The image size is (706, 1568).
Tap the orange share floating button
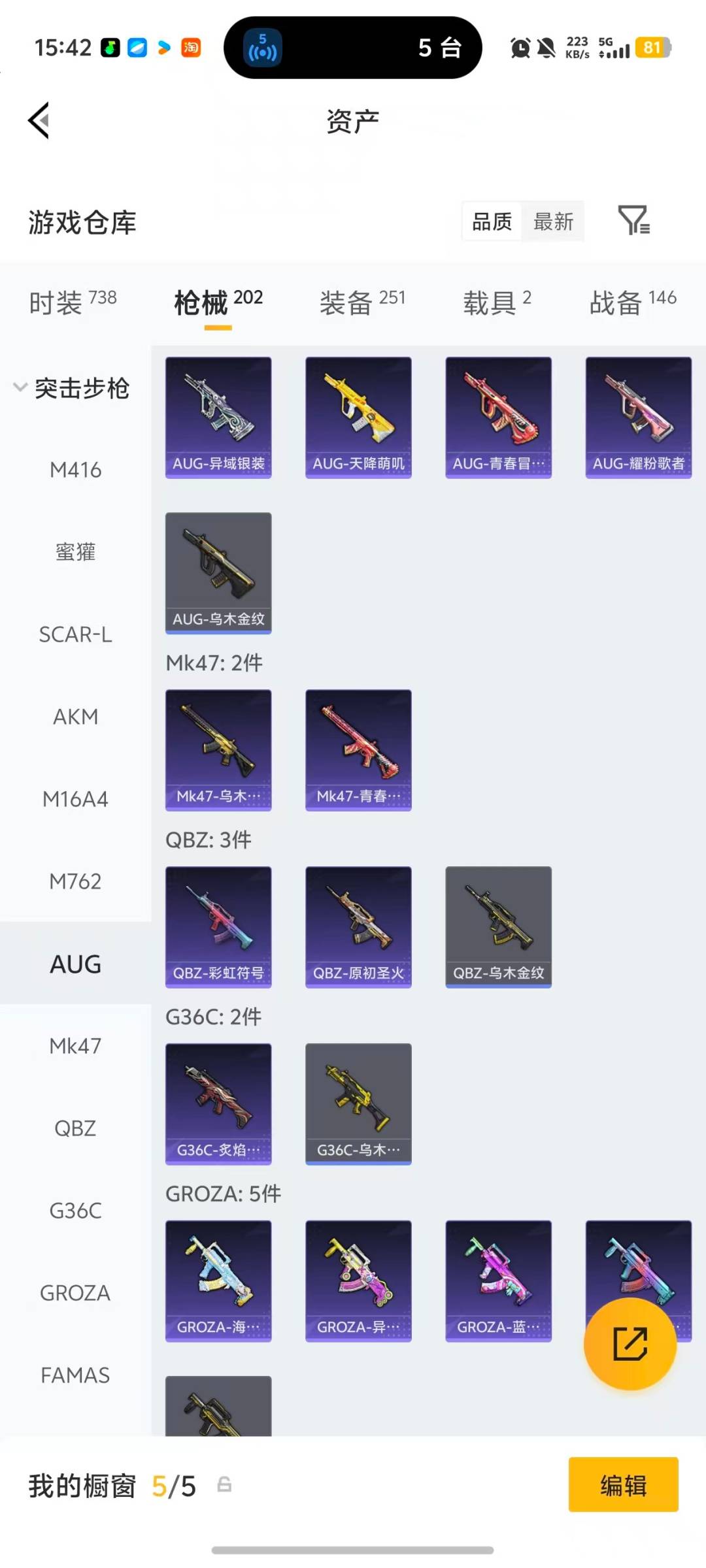(x=630, y=1343)
